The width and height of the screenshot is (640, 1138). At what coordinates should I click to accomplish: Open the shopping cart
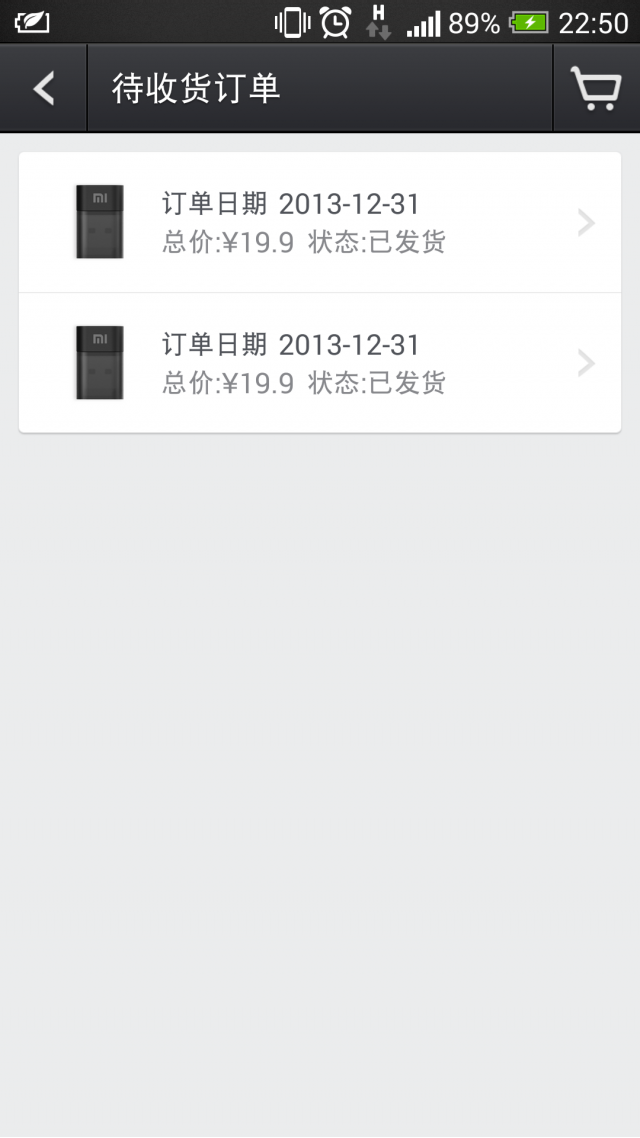coord(596,89)
